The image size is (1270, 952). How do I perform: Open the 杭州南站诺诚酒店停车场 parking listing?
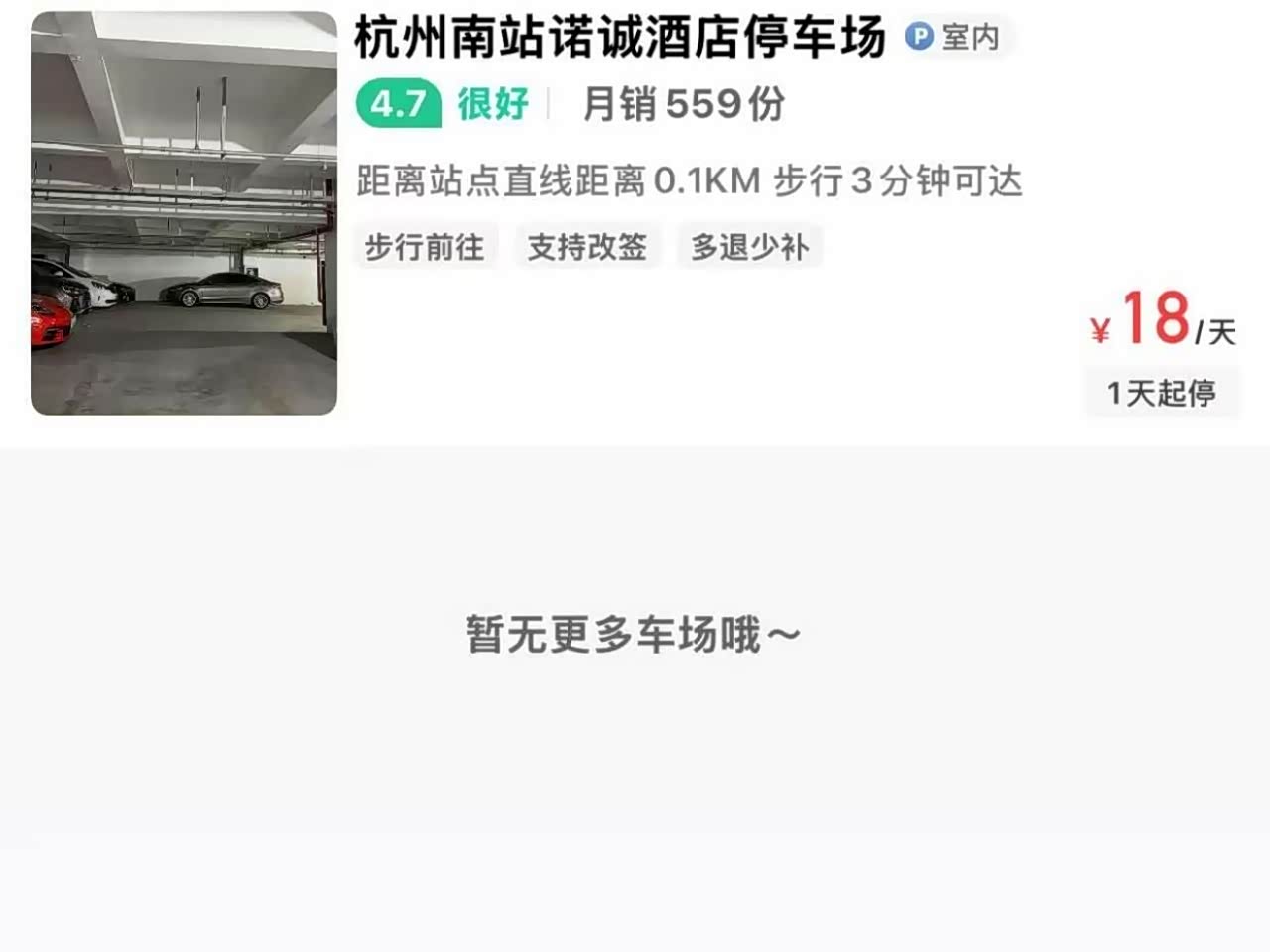620,40
